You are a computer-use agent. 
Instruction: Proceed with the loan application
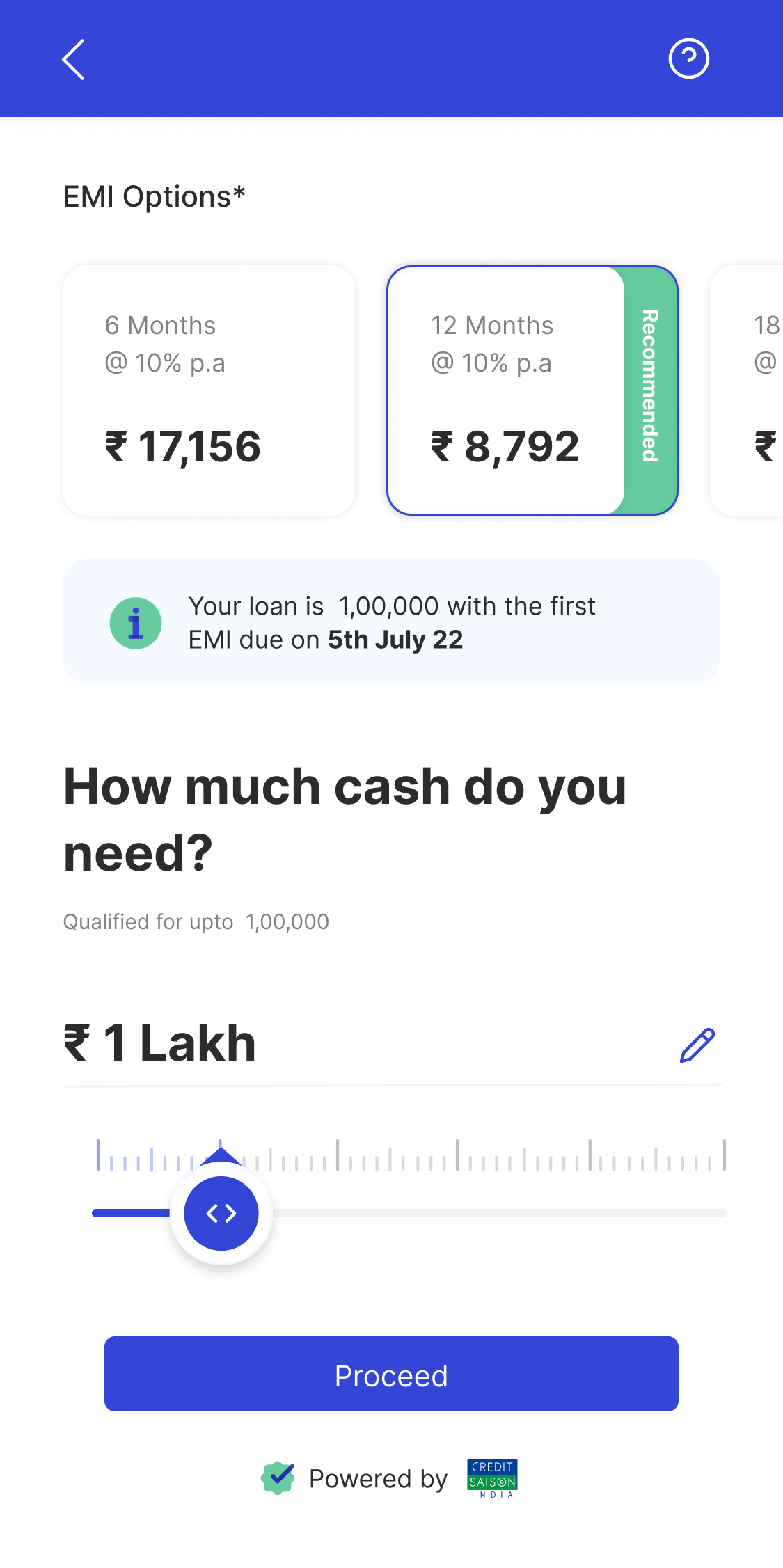tap(391, 1374)
